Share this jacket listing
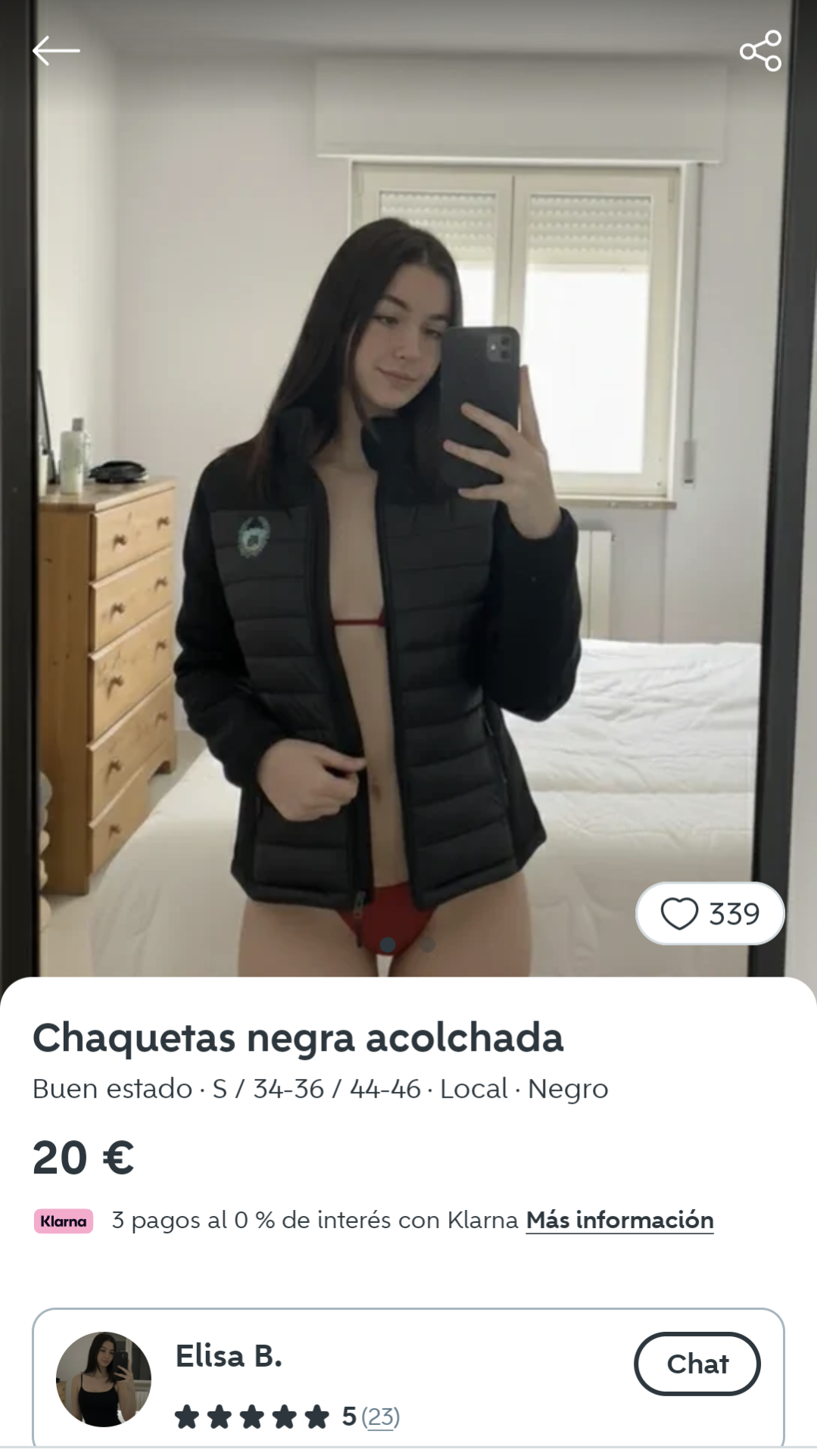Viewport: 817px width, 1456px height. (760, 51)
